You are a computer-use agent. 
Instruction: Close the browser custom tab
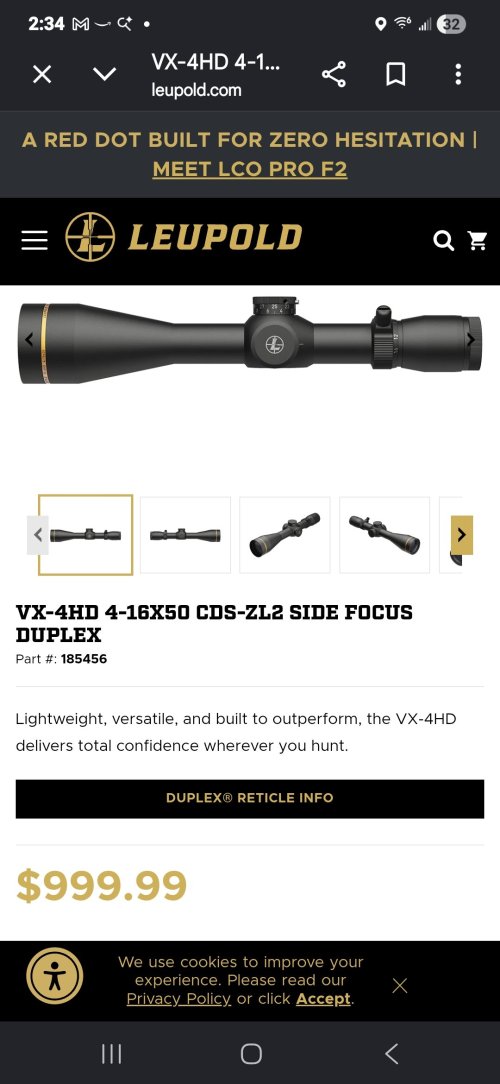42,74
